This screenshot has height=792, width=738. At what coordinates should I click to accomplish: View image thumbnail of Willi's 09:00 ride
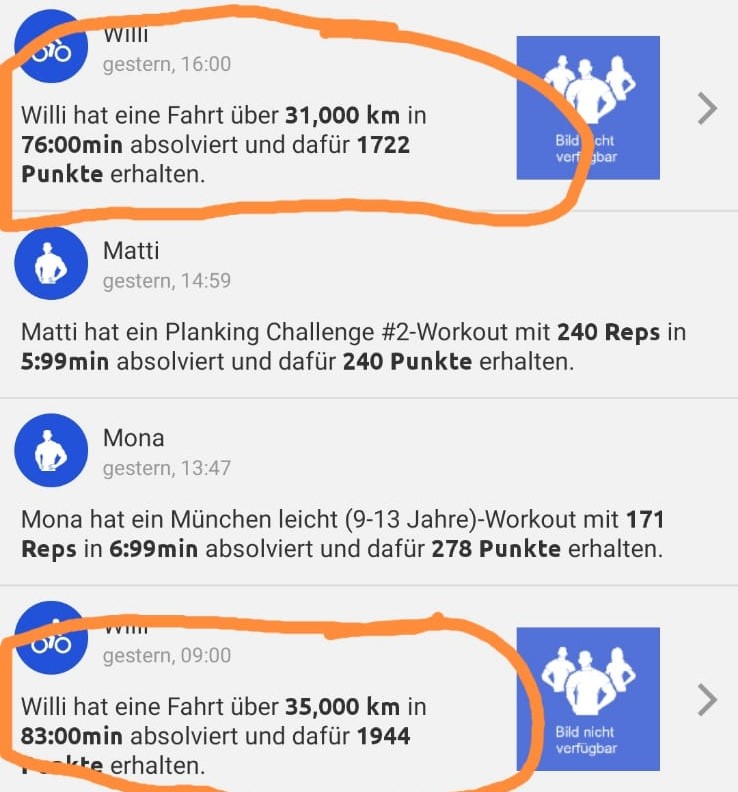pyautogui.click(x=588, y=699)
